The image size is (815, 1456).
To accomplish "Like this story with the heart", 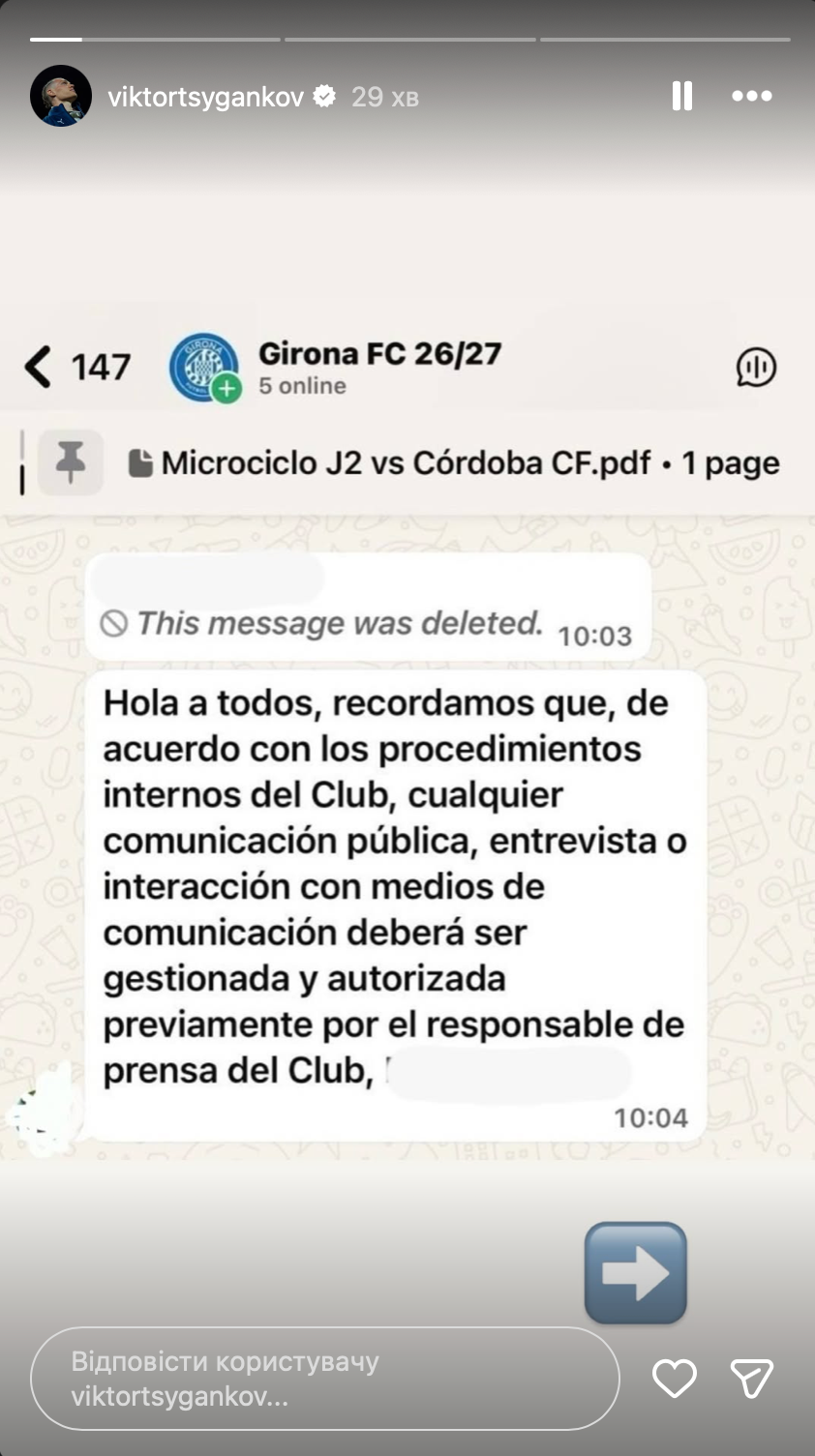I will (x=675, y=1379).
